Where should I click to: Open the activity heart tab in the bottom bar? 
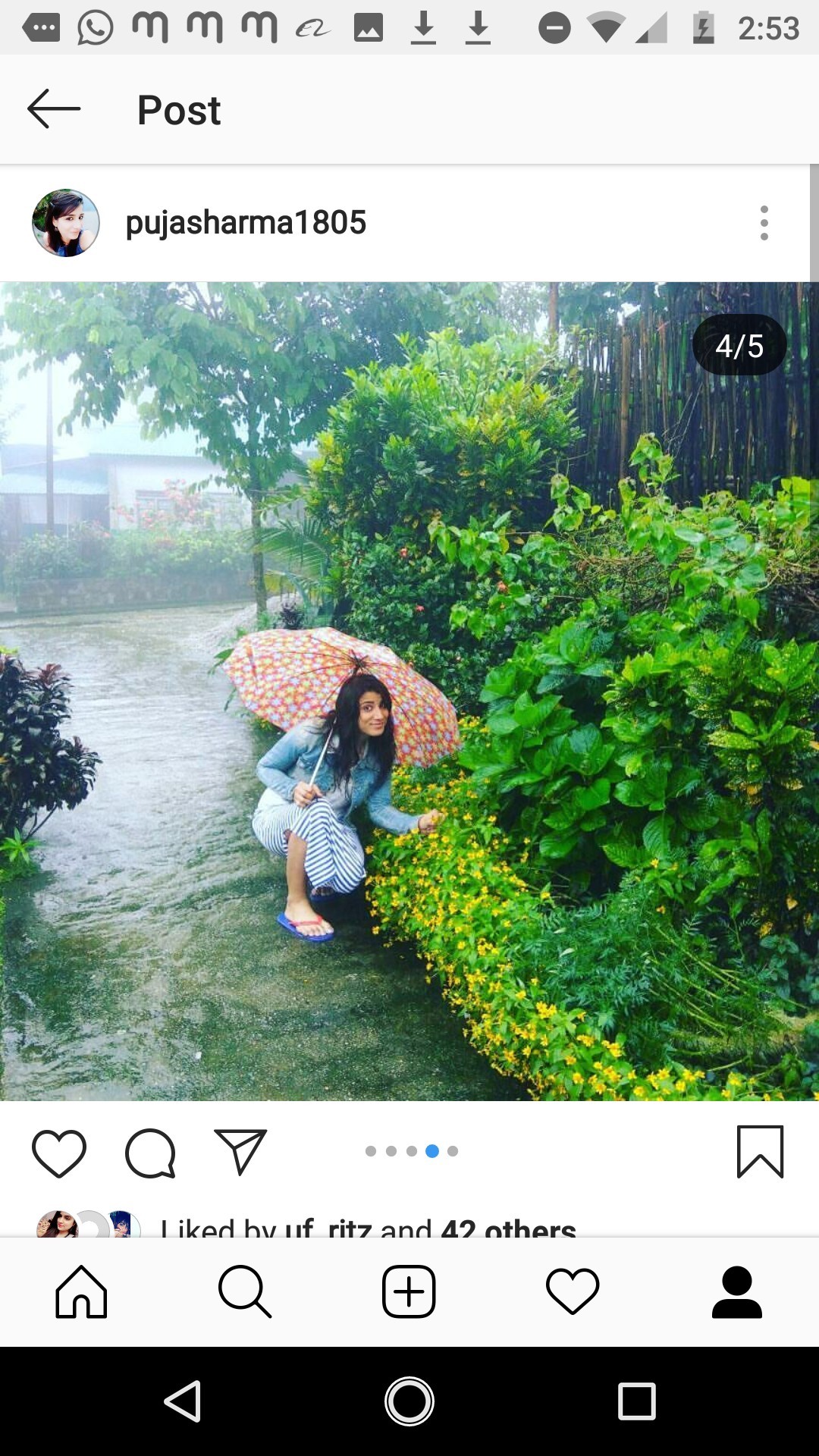pyautogui.click(x=573, y=1291)
